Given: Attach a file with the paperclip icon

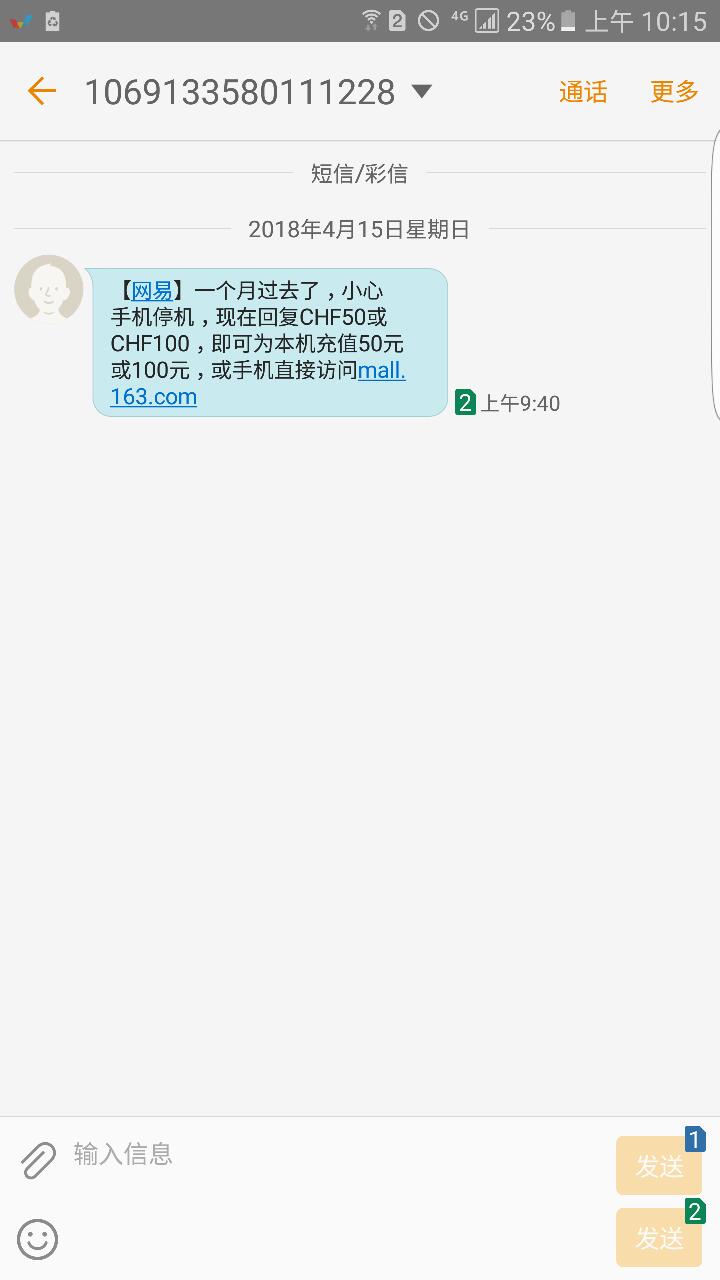Looking at the screenshot, I should 38,1160.
